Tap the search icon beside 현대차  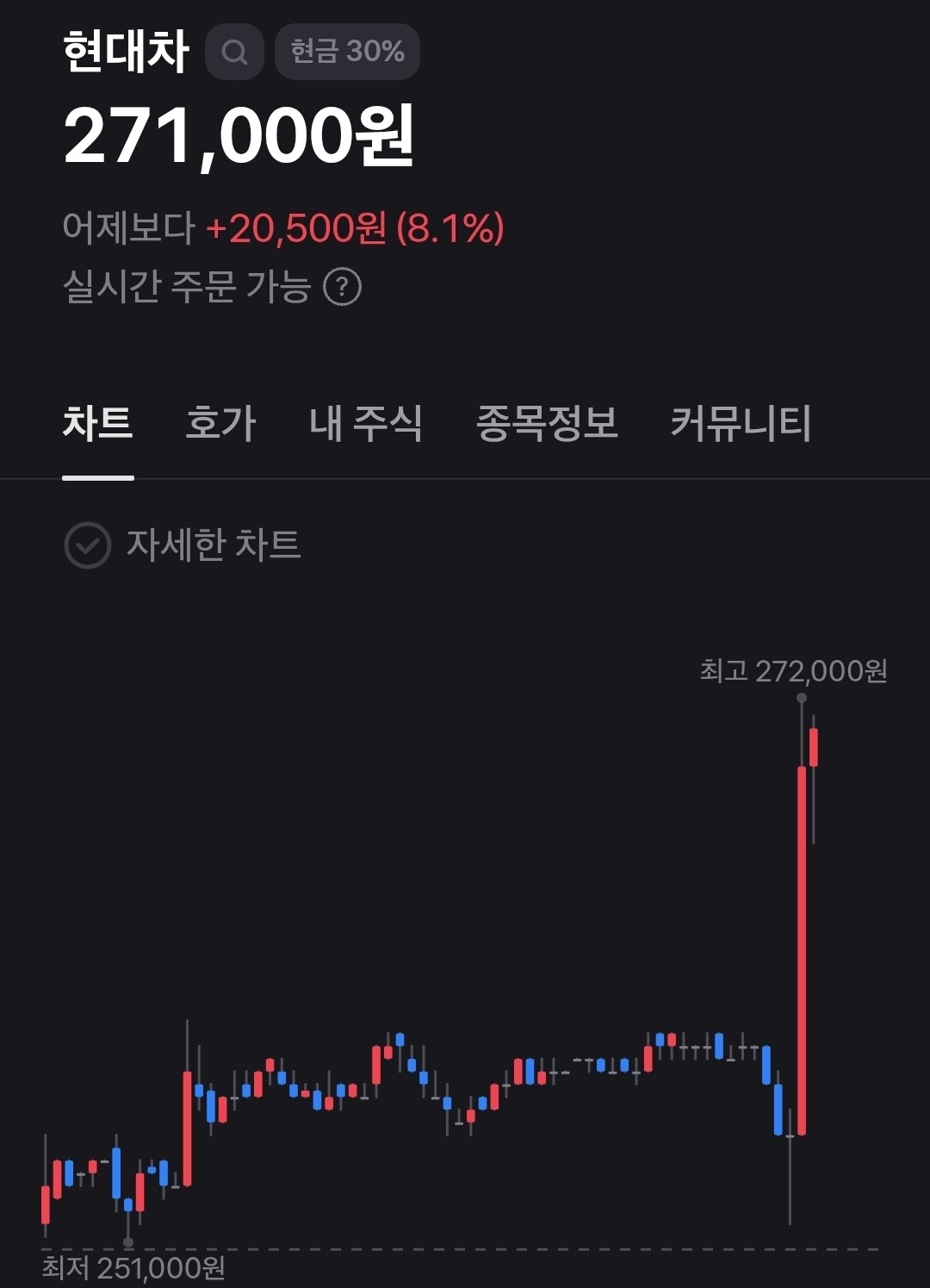234,52
